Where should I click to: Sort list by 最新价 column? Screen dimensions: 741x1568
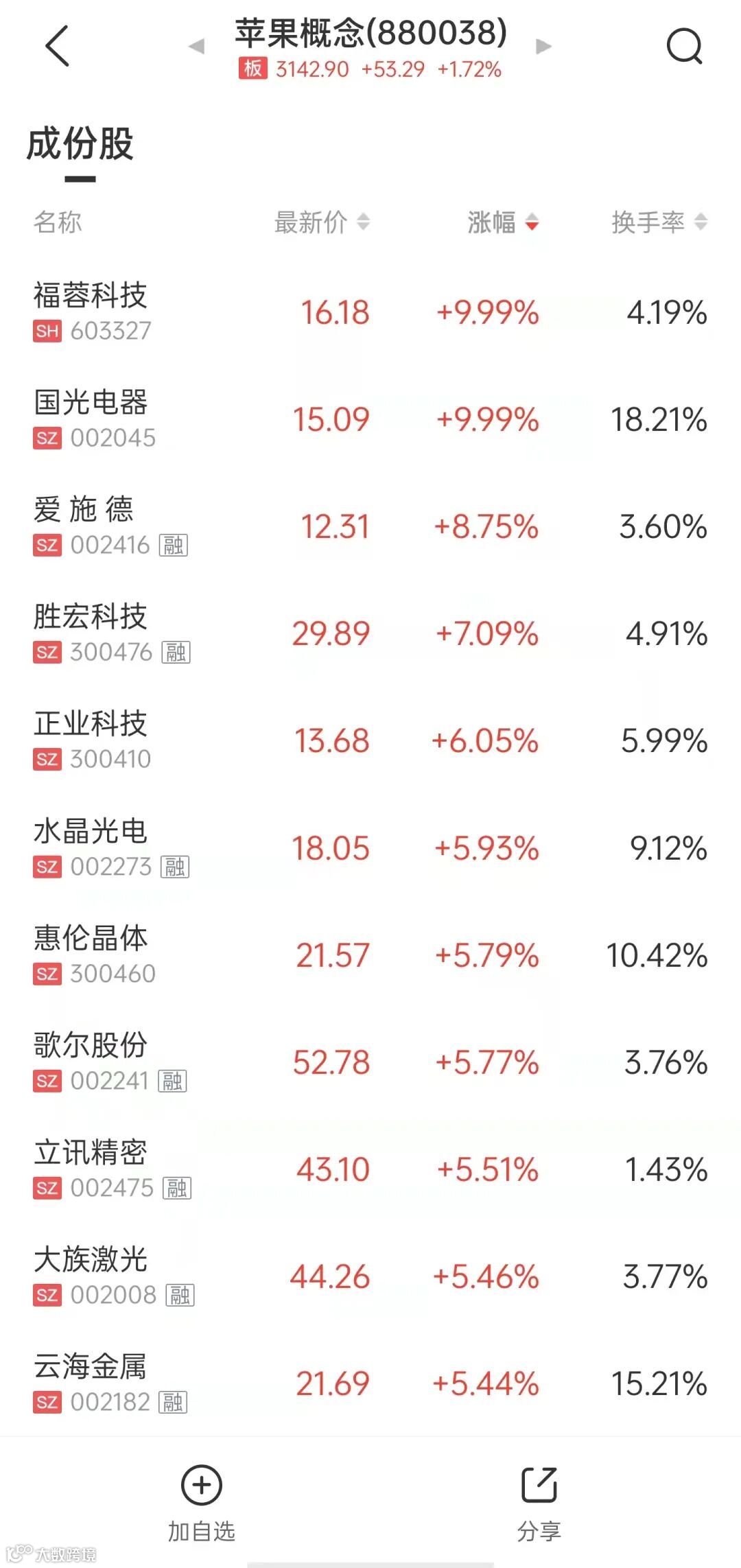(x=321, y=222)
